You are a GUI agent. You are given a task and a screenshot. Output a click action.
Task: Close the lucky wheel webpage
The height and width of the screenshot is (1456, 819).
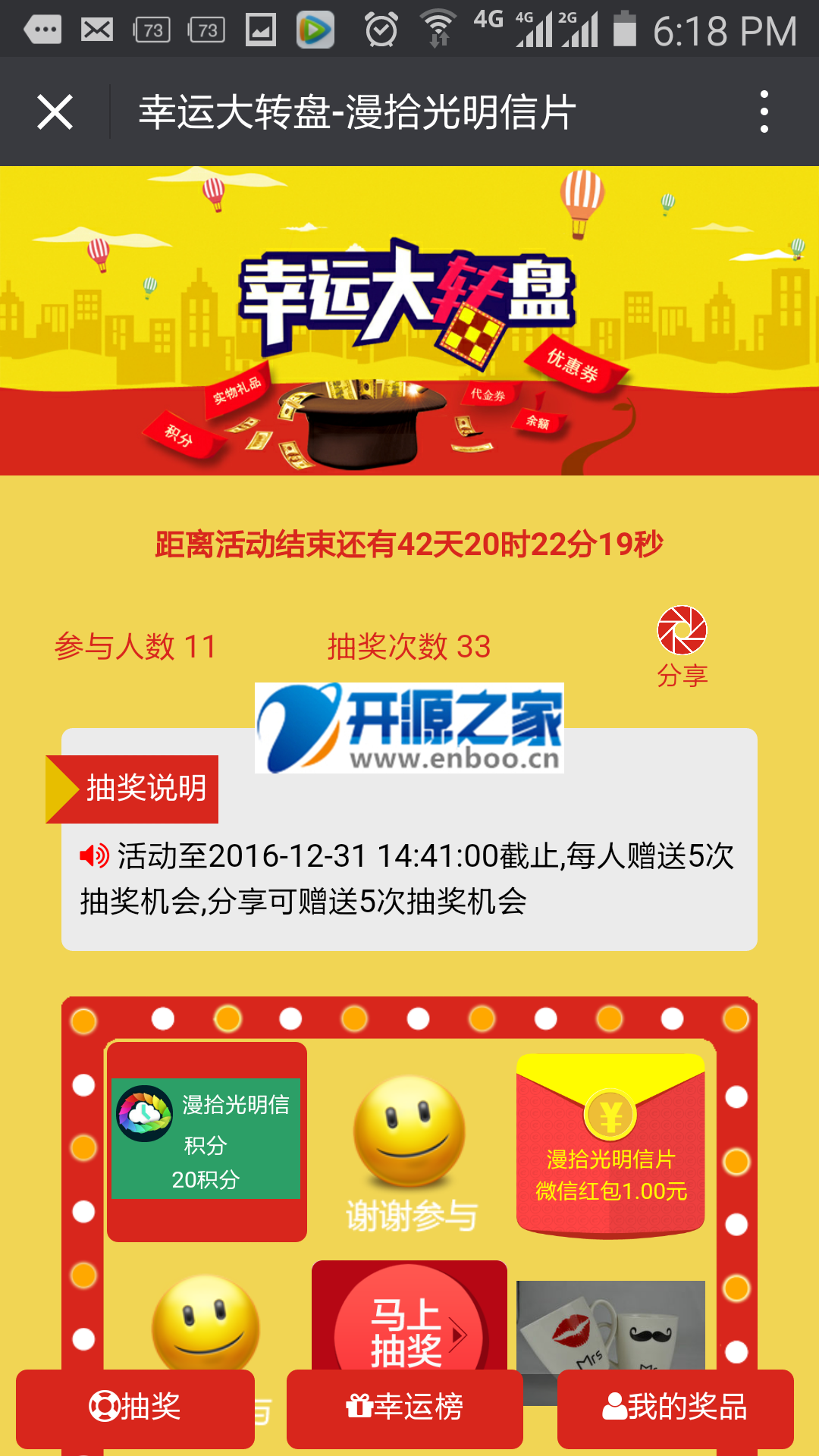(x=55, y=112)
